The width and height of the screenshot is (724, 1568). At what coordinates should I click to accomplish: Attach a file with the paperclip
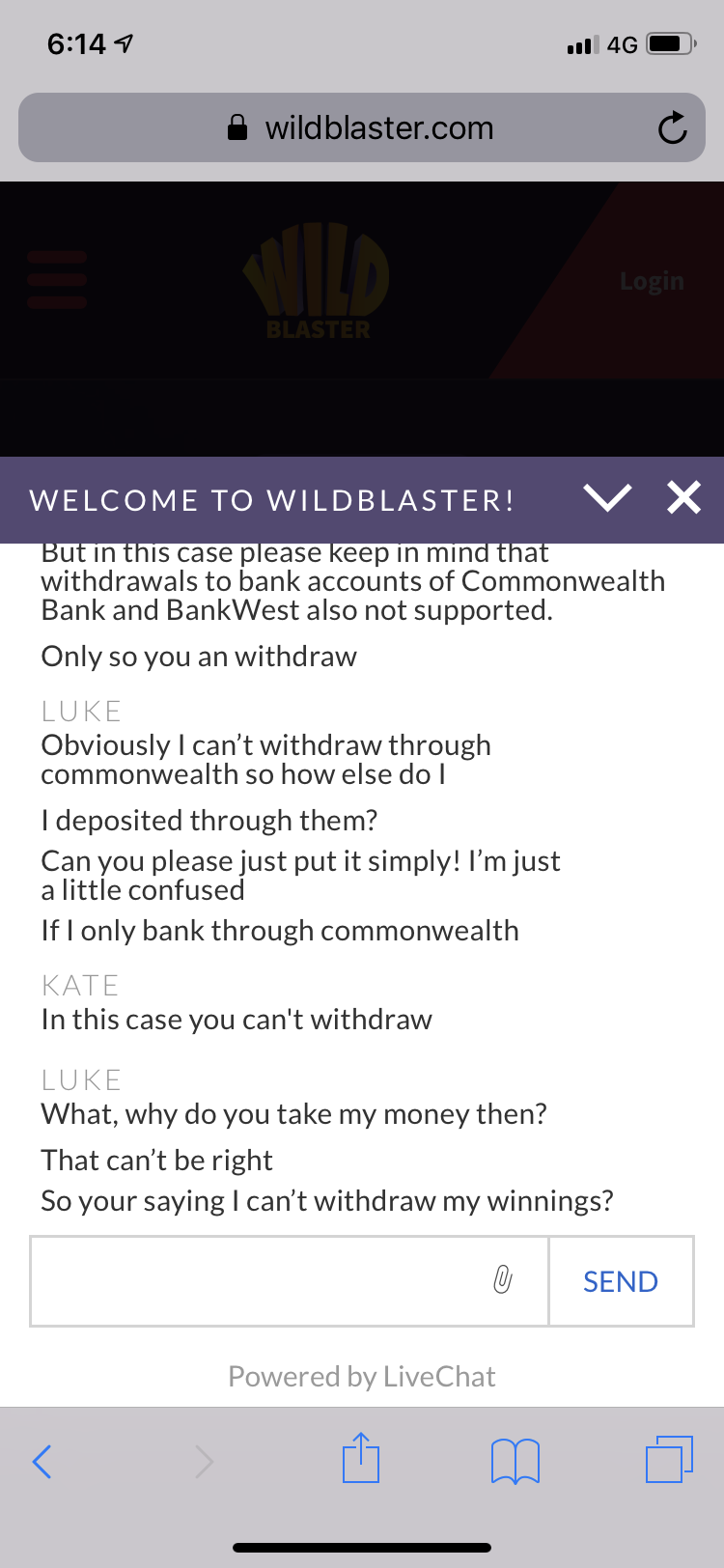click(502, 1280)
